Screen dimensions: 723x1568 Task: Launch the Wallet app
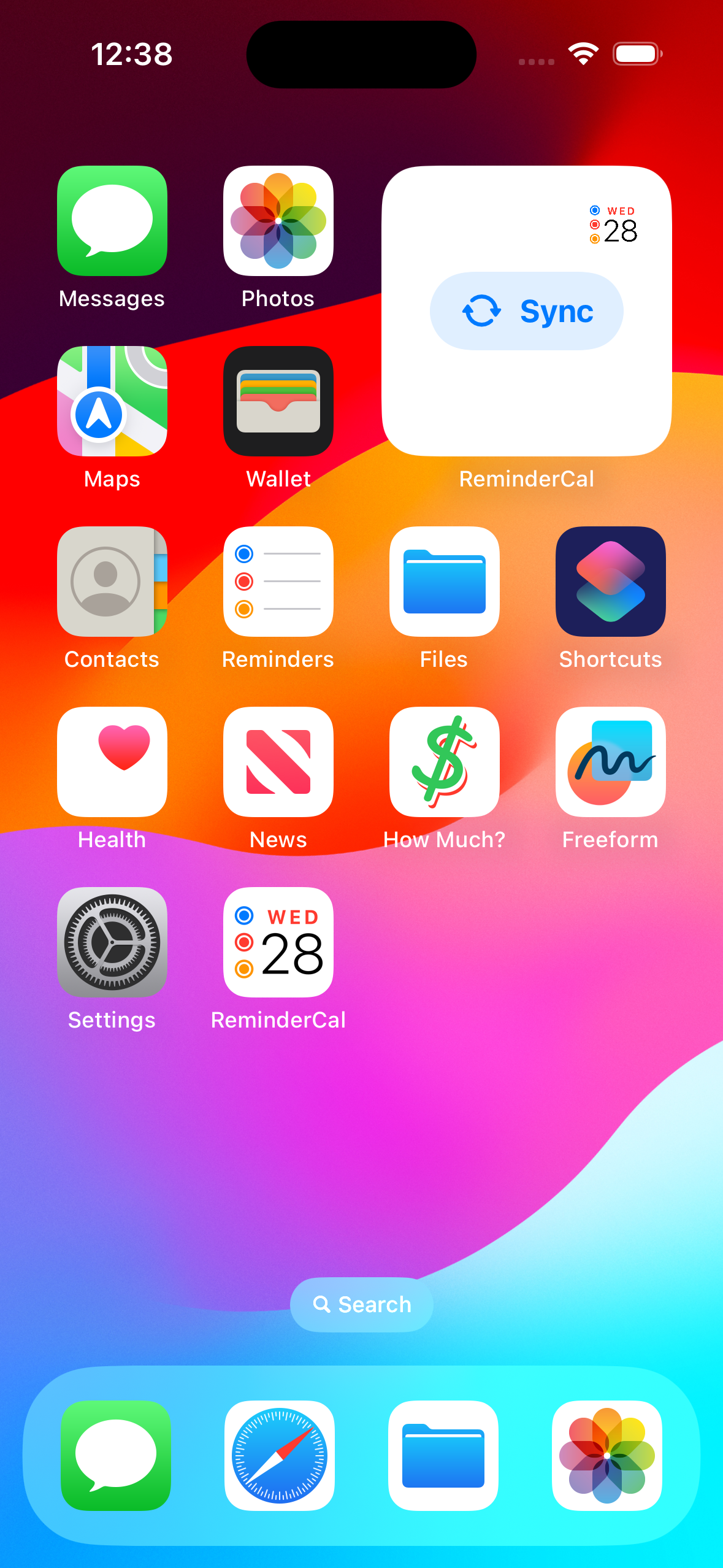278,401
